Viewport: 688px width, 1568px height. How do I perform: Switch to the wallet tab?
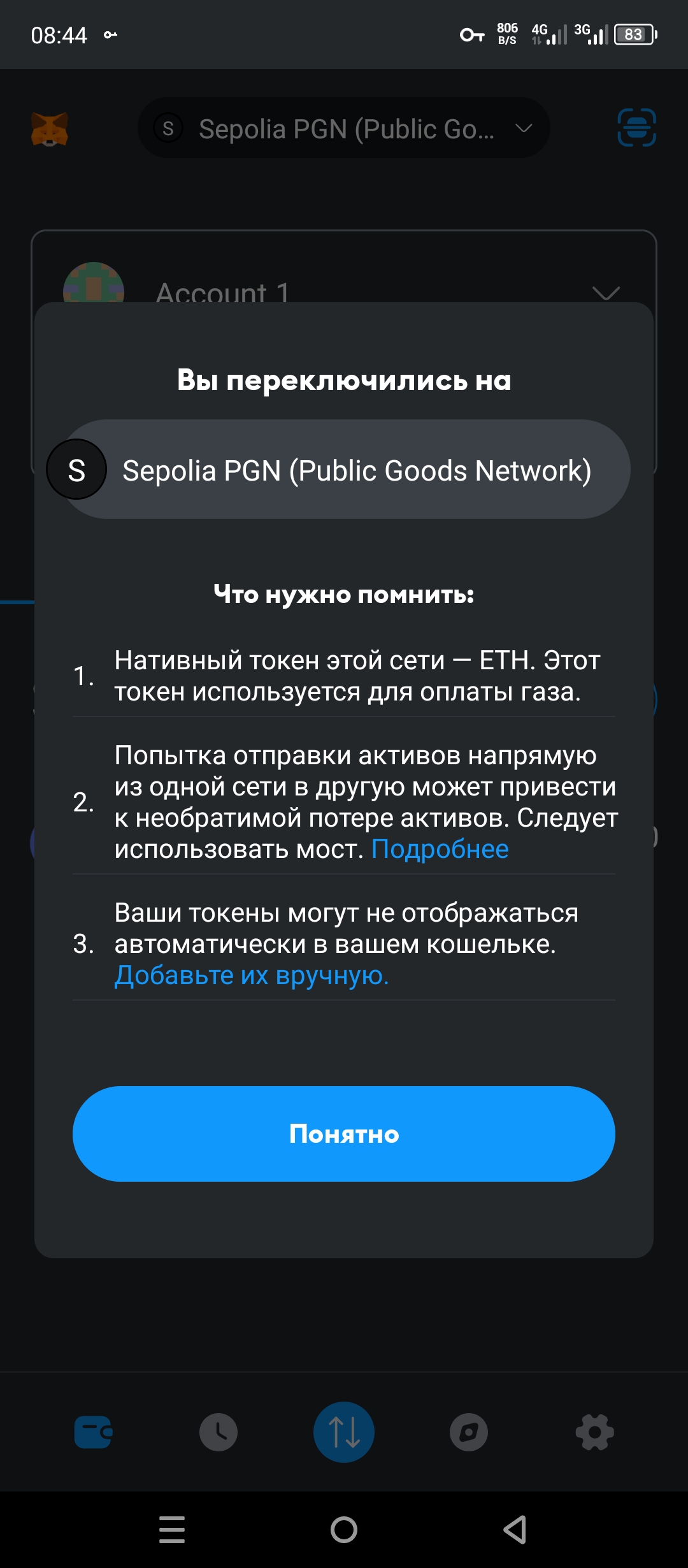pyautogui.click(x=93, y=1432)
